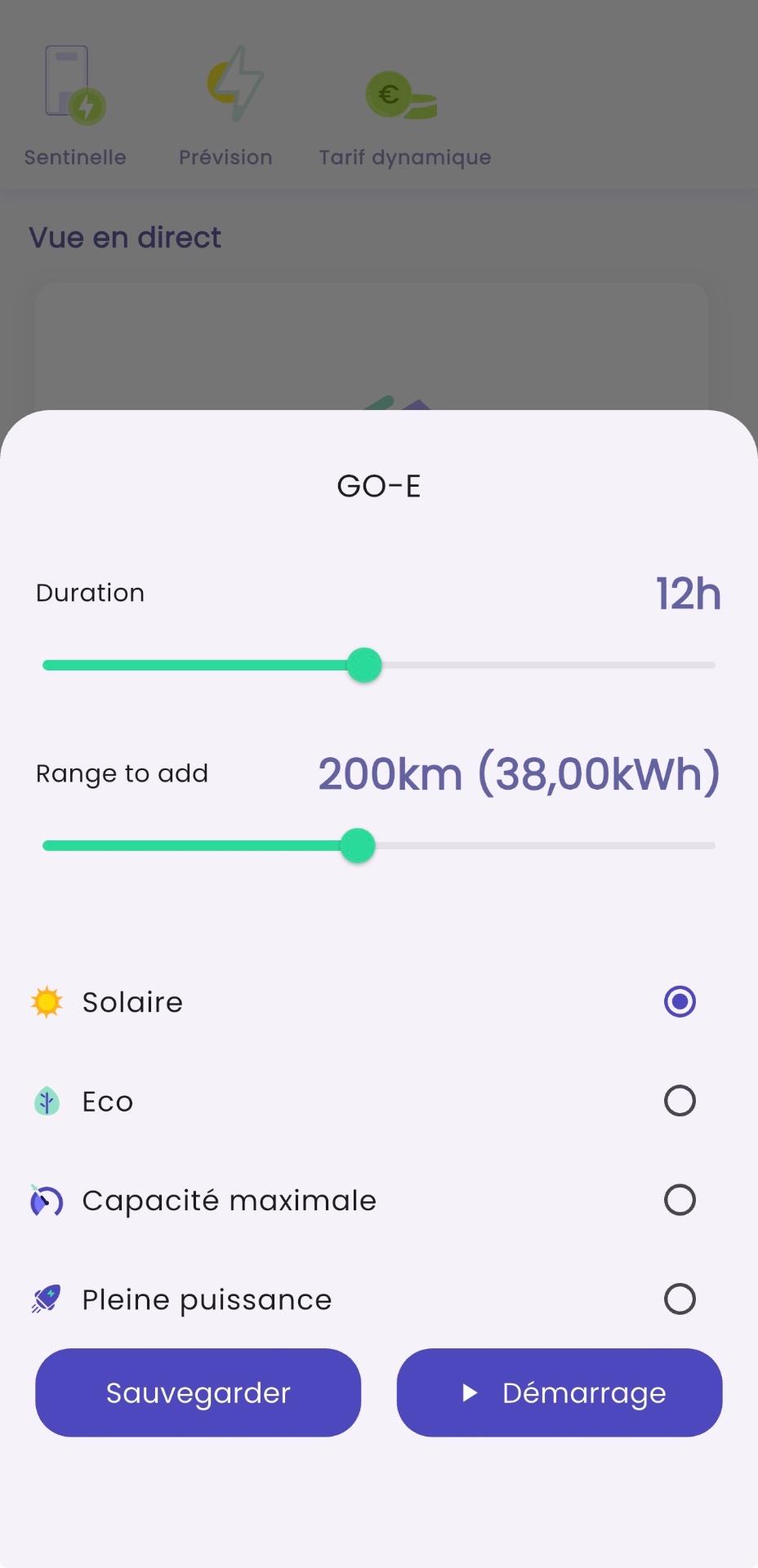Select the Solaire charging mode

tap(679, 1002)
